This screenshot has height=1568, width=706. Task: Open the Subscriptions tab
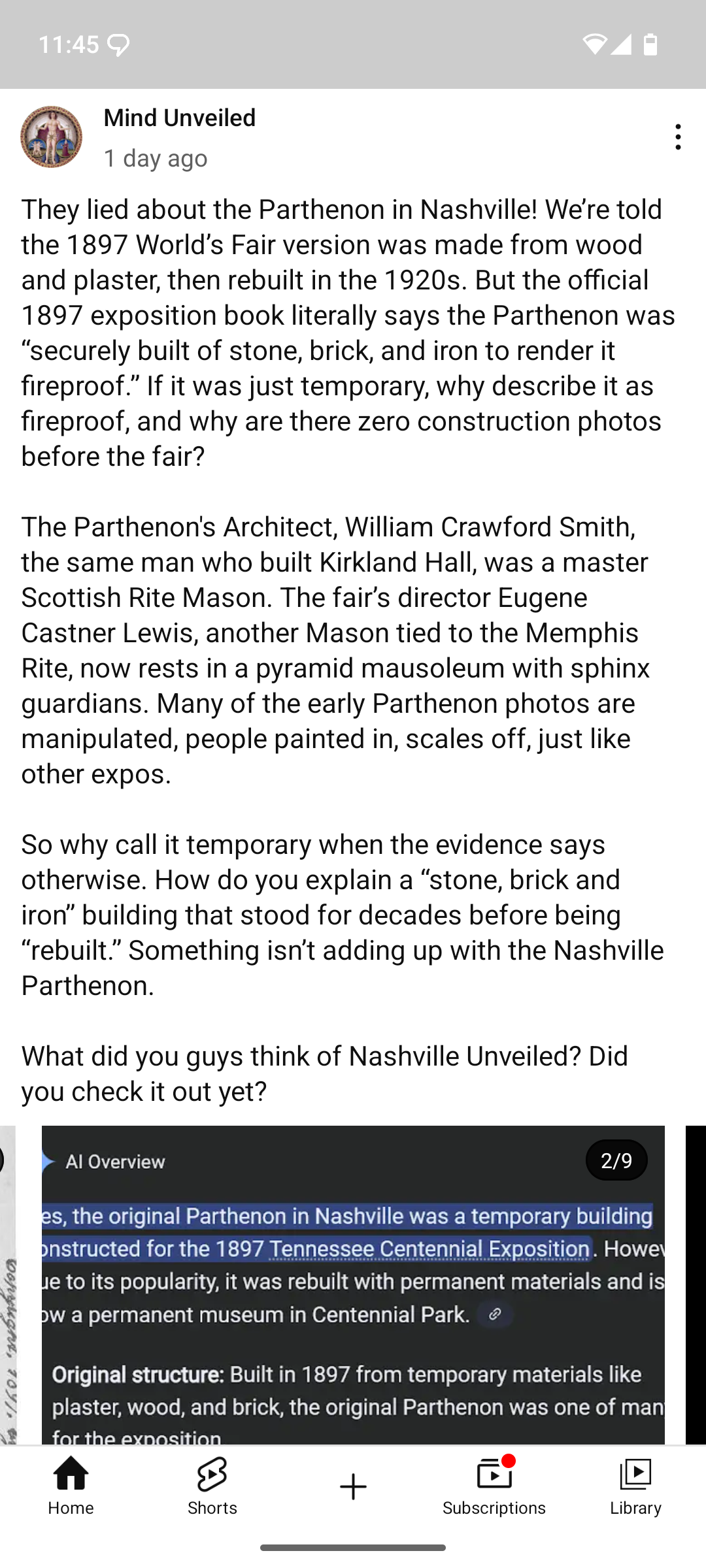click(494, 1486)
